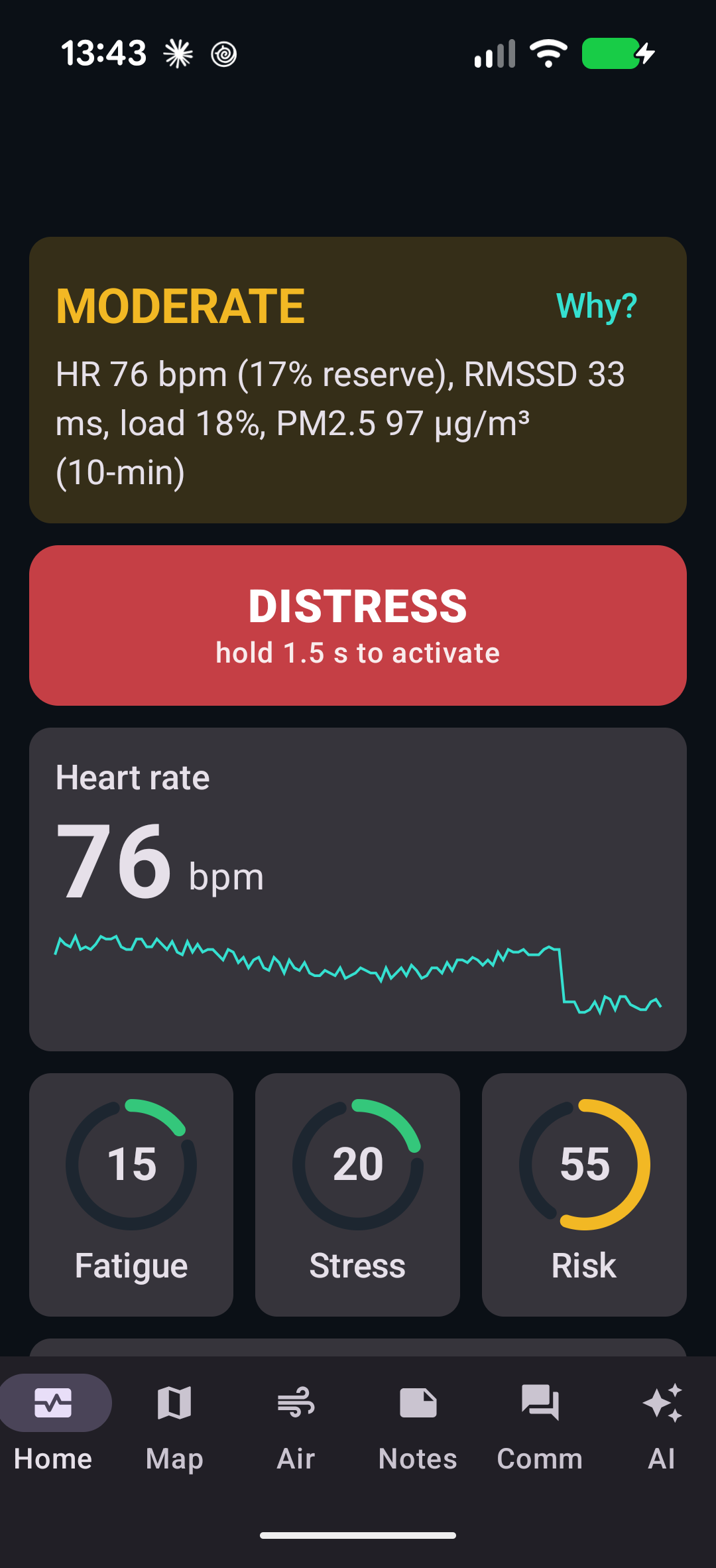The width and height of the screenshot is (716, 1568).
Task: Switch to the Map tab
Action: pos(174,1423)
